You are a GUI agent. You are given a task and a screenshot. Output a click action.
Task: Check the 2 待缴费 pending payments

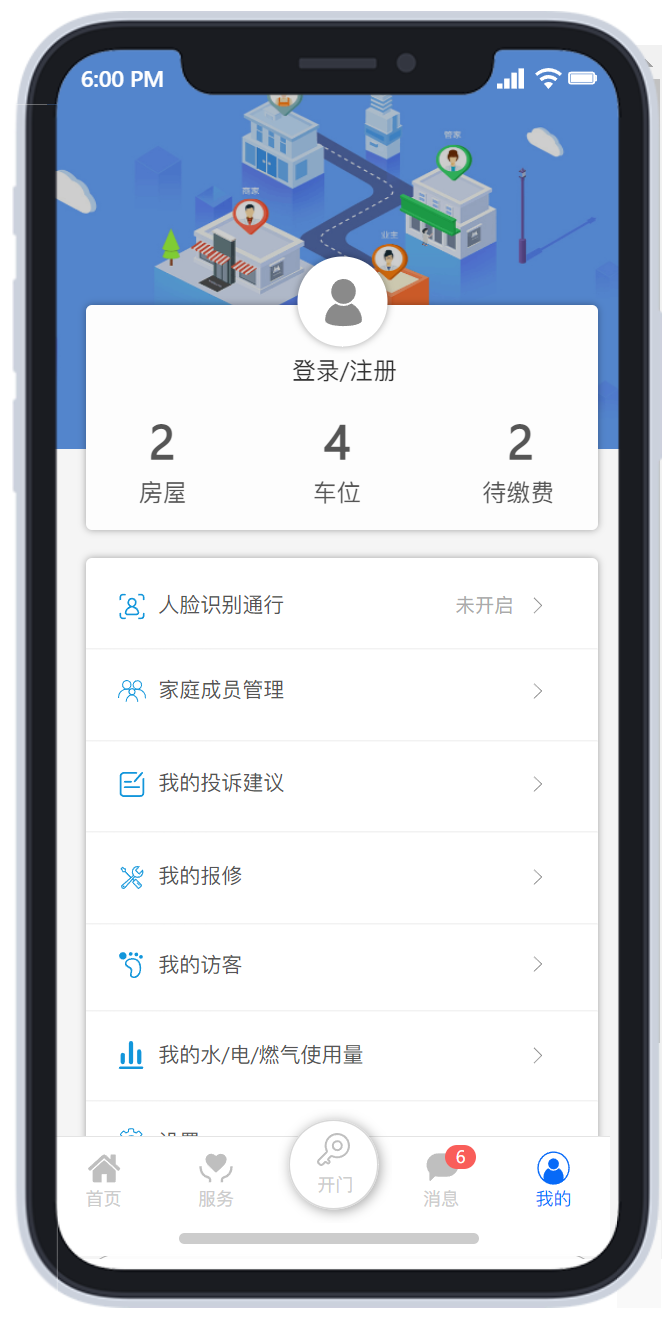pyautogui.click(x=518, y=462)
